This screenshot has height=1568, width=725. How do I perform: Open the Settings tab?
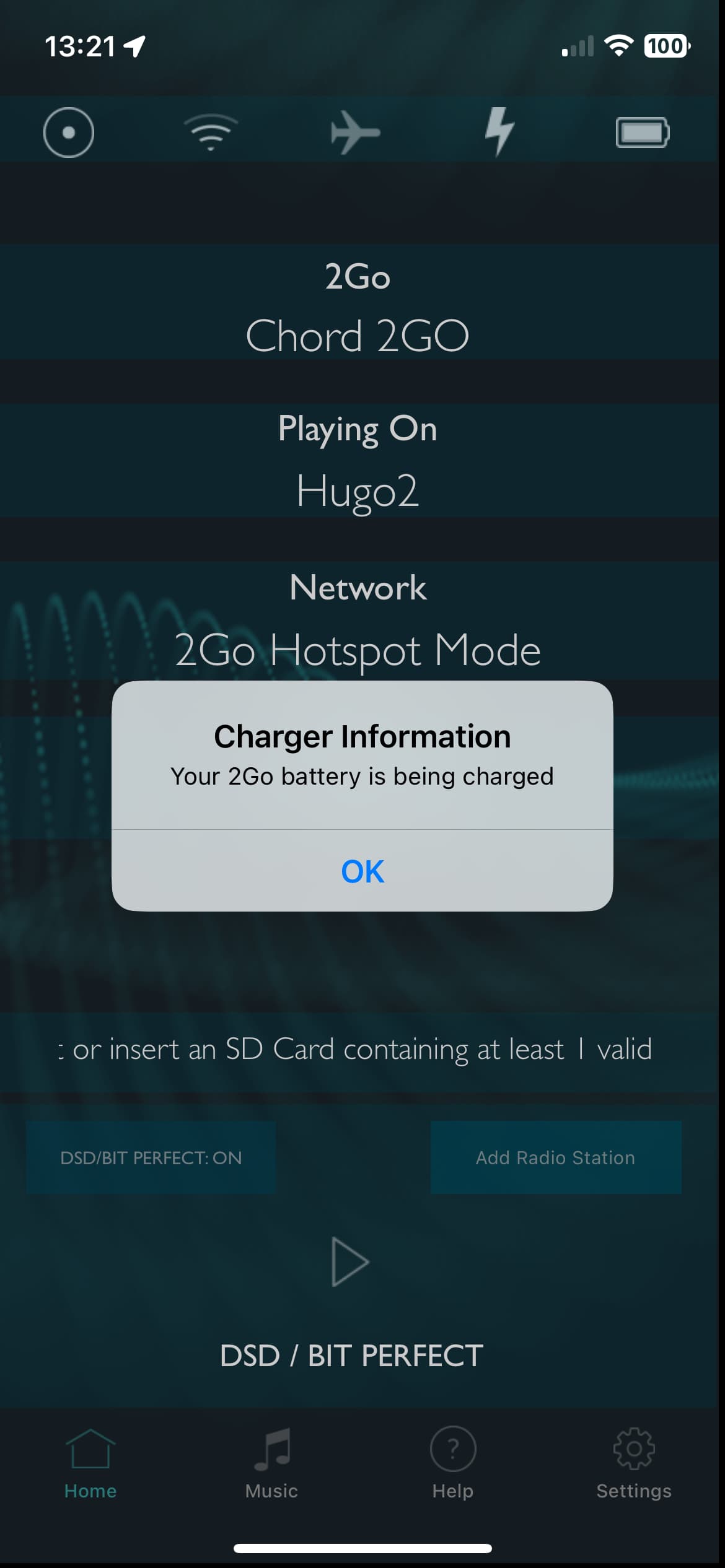click(634, 1464)
